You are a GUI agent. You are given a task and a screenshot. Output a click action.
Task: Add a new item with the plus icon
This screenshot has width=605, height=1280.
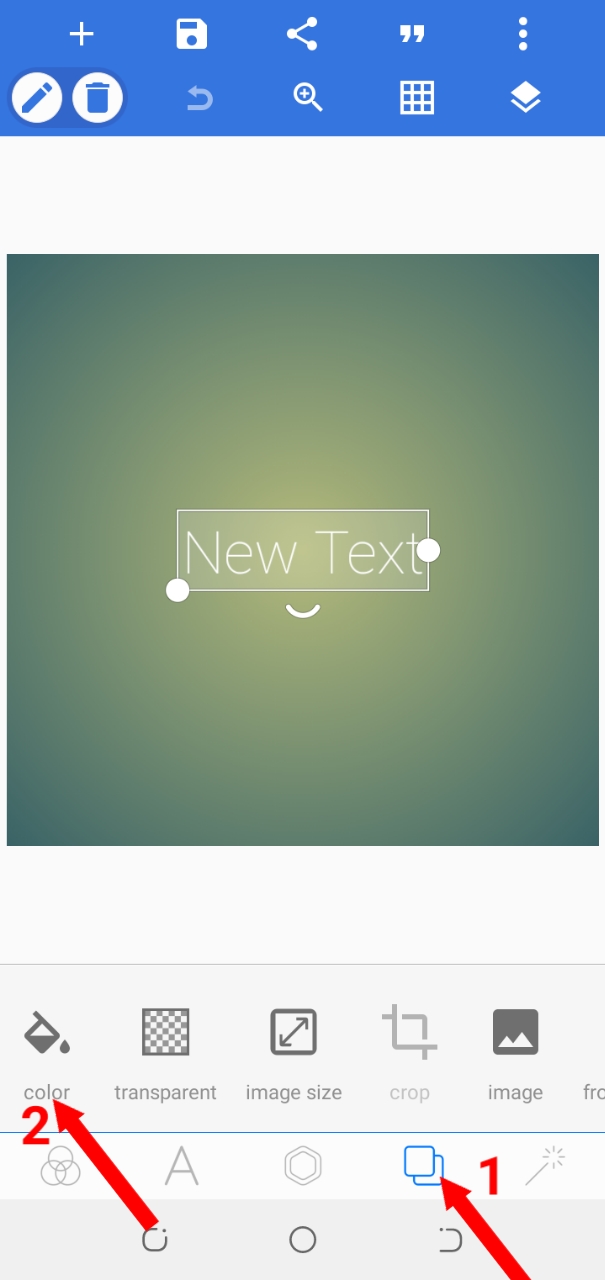coord(81,35)
